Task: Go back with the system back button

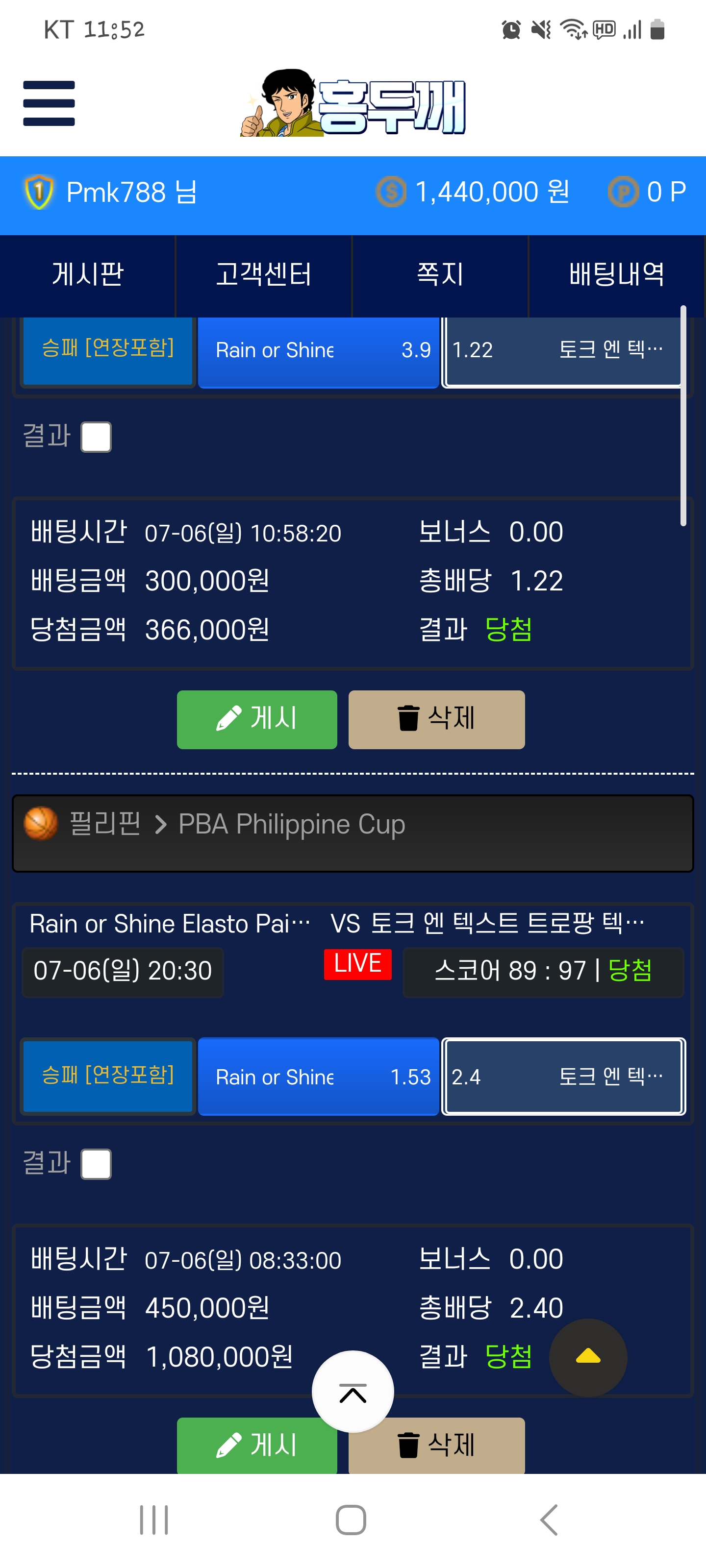Action: (x=549, y=1520)
